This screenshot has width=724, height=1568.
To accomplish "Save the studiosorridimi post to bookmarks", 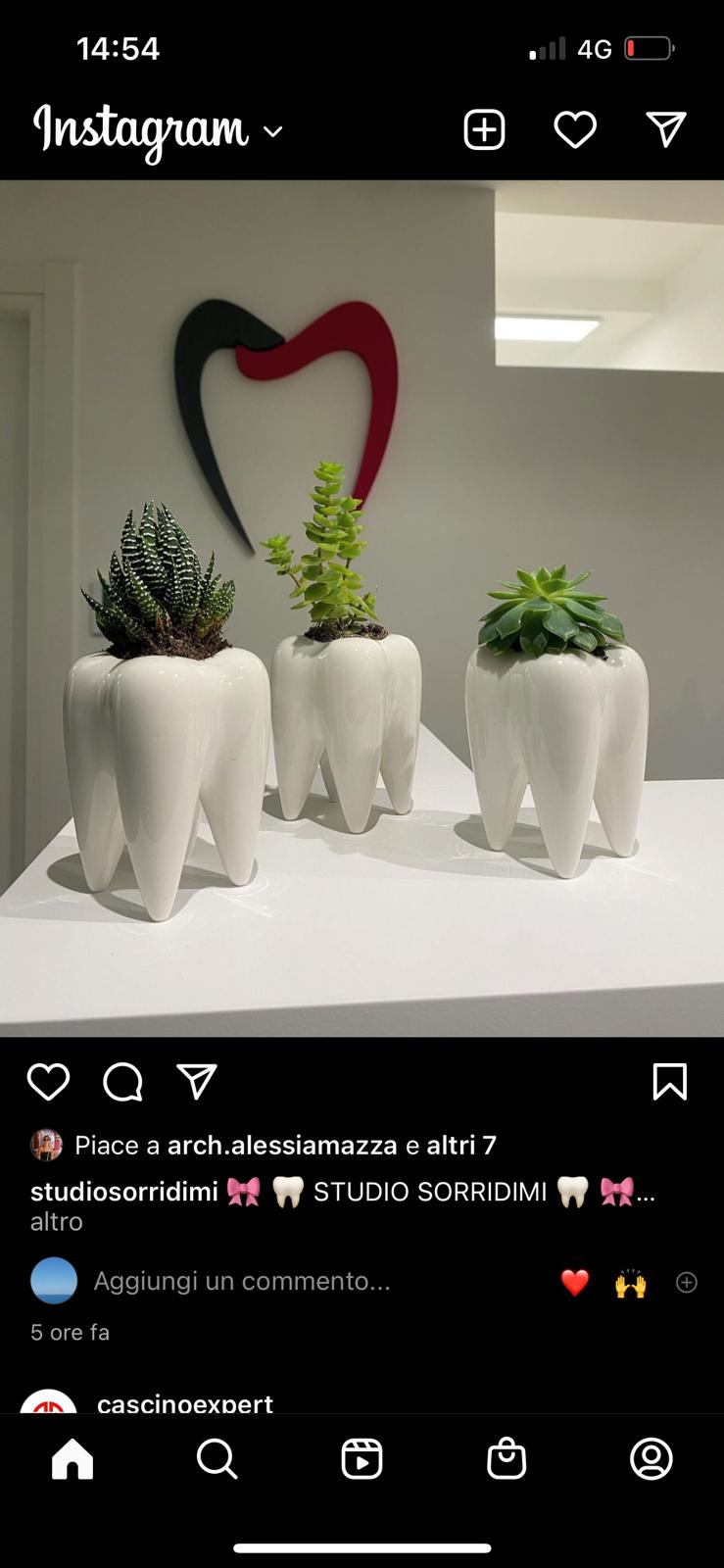I will pos(670,1082).
